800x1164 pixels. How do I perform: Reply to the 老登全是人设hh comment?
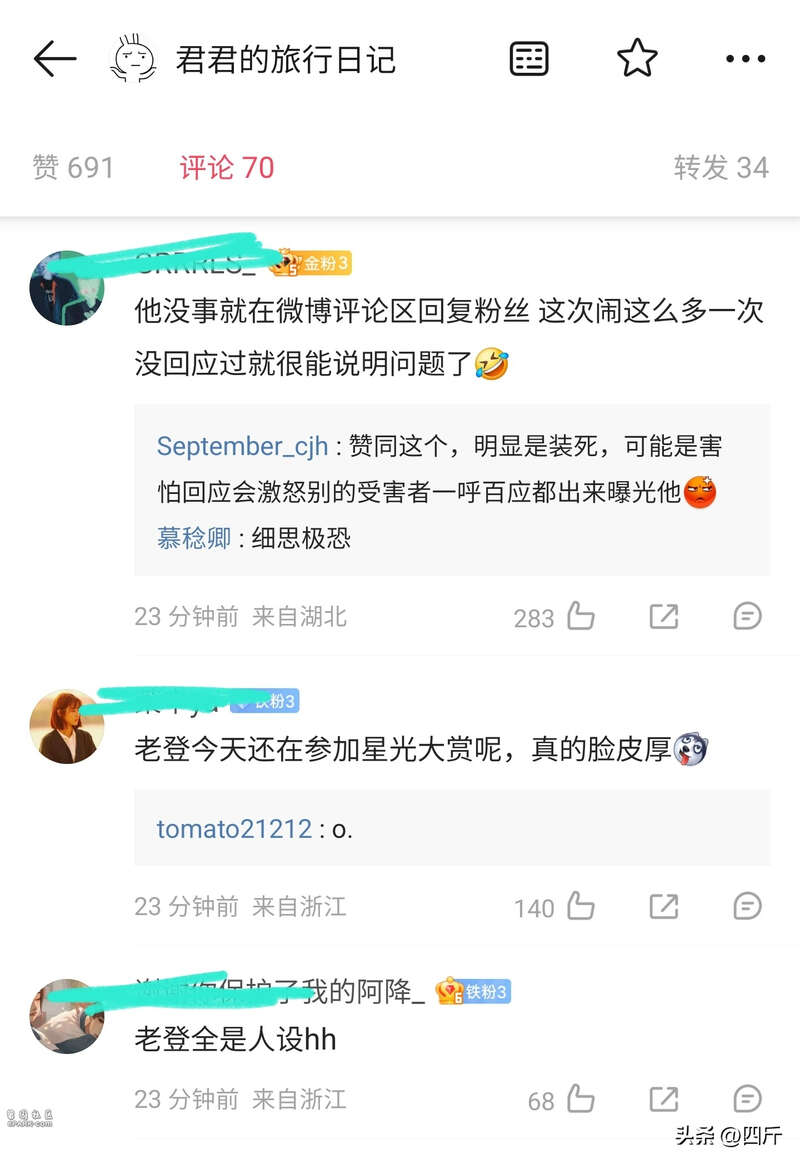pos(747,1099)
